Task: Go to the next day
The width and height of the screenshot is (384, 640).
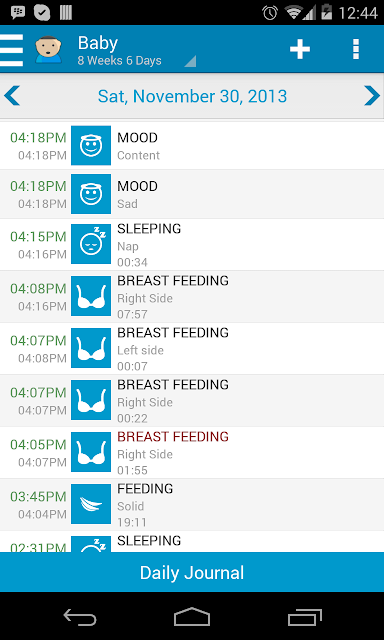Action: point(372,96)
